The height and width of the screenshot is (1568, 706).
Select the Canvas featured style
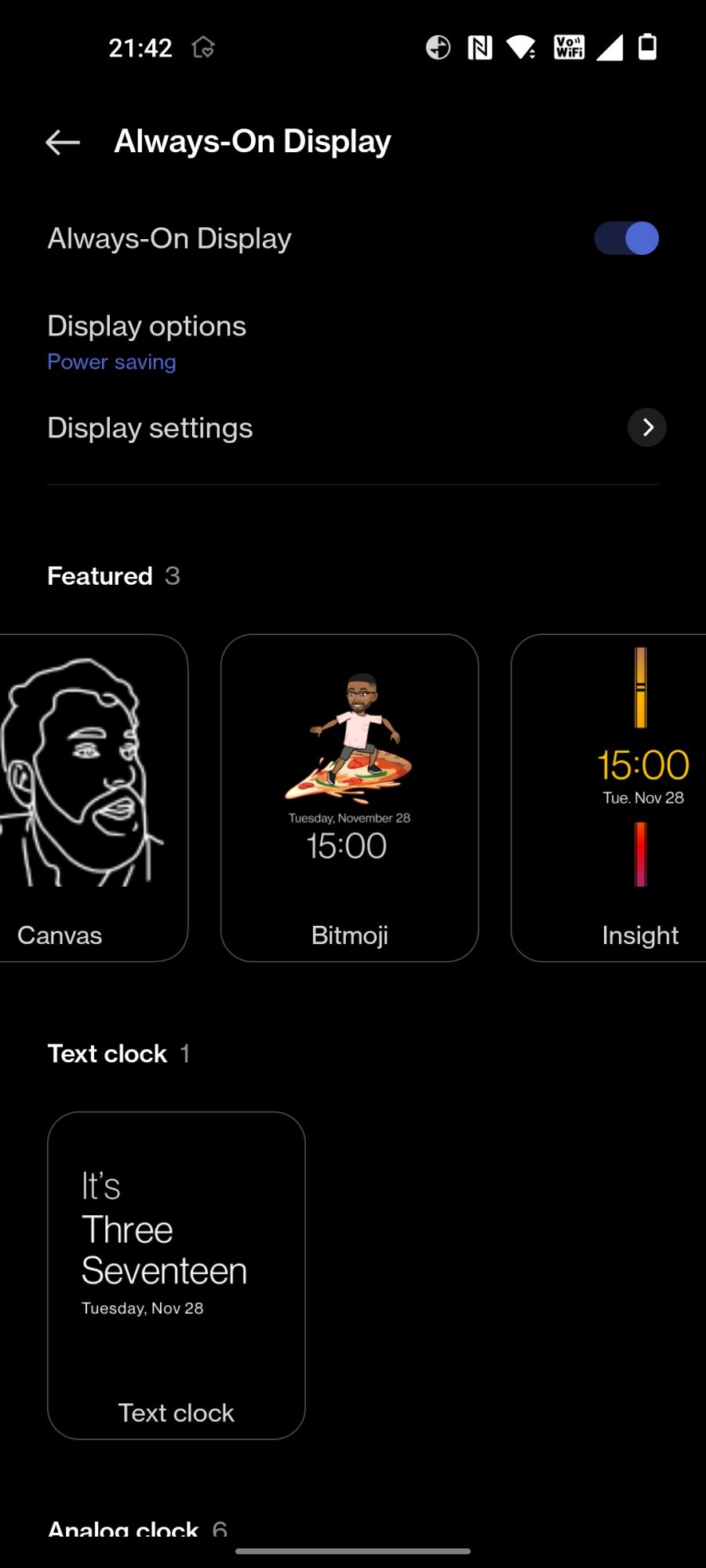coord(86,797)
